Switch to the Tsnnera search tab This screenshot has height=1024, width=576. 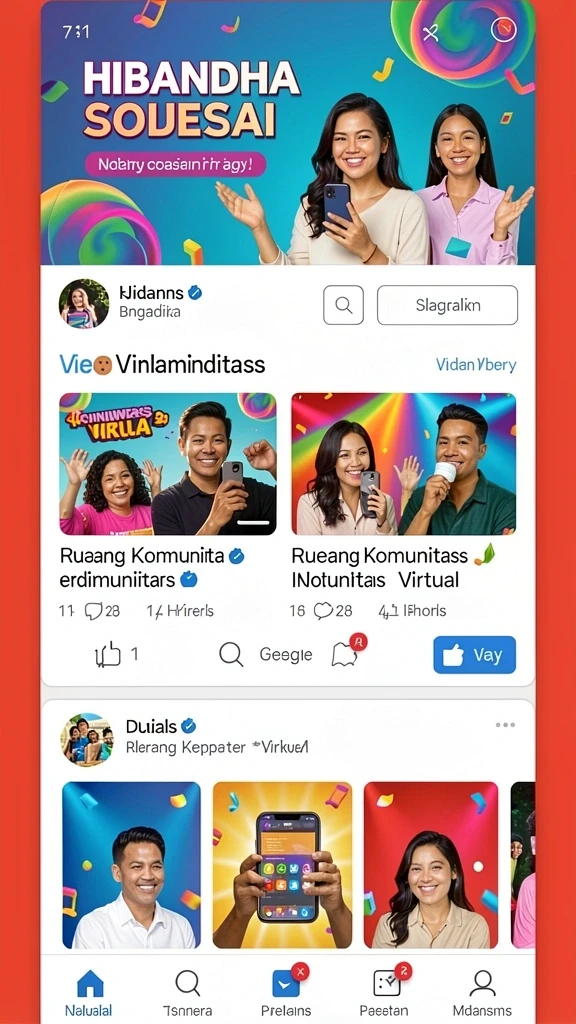[x=187, y=993]
